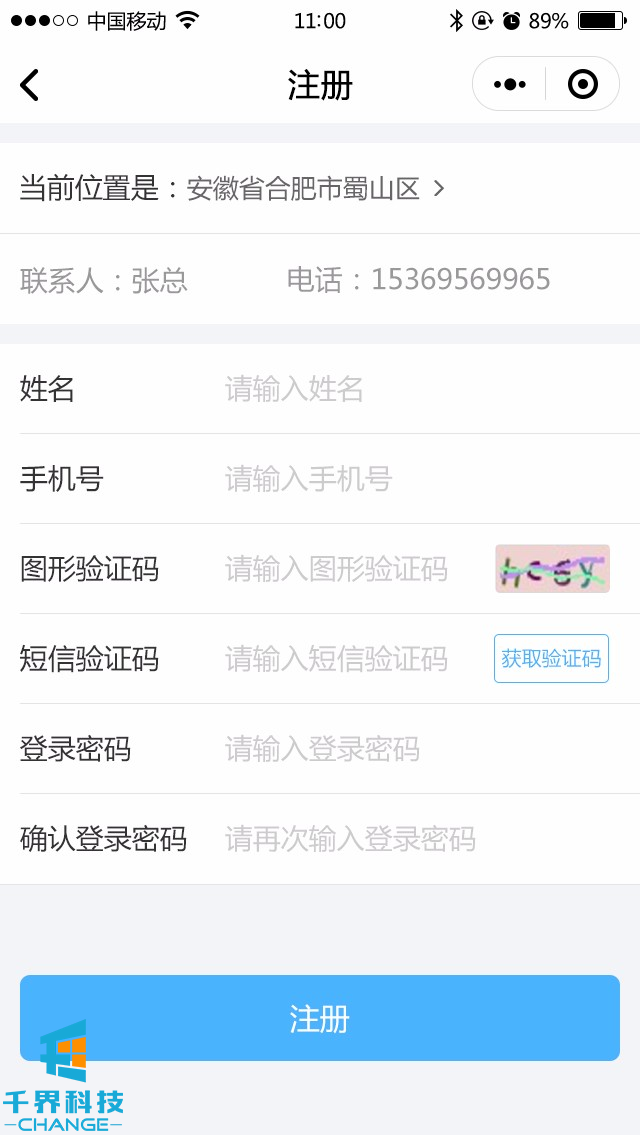Viewport: 640px width, 1135px height.
Task: Focus the 手机号 phone number field
Action: [400, 479]
